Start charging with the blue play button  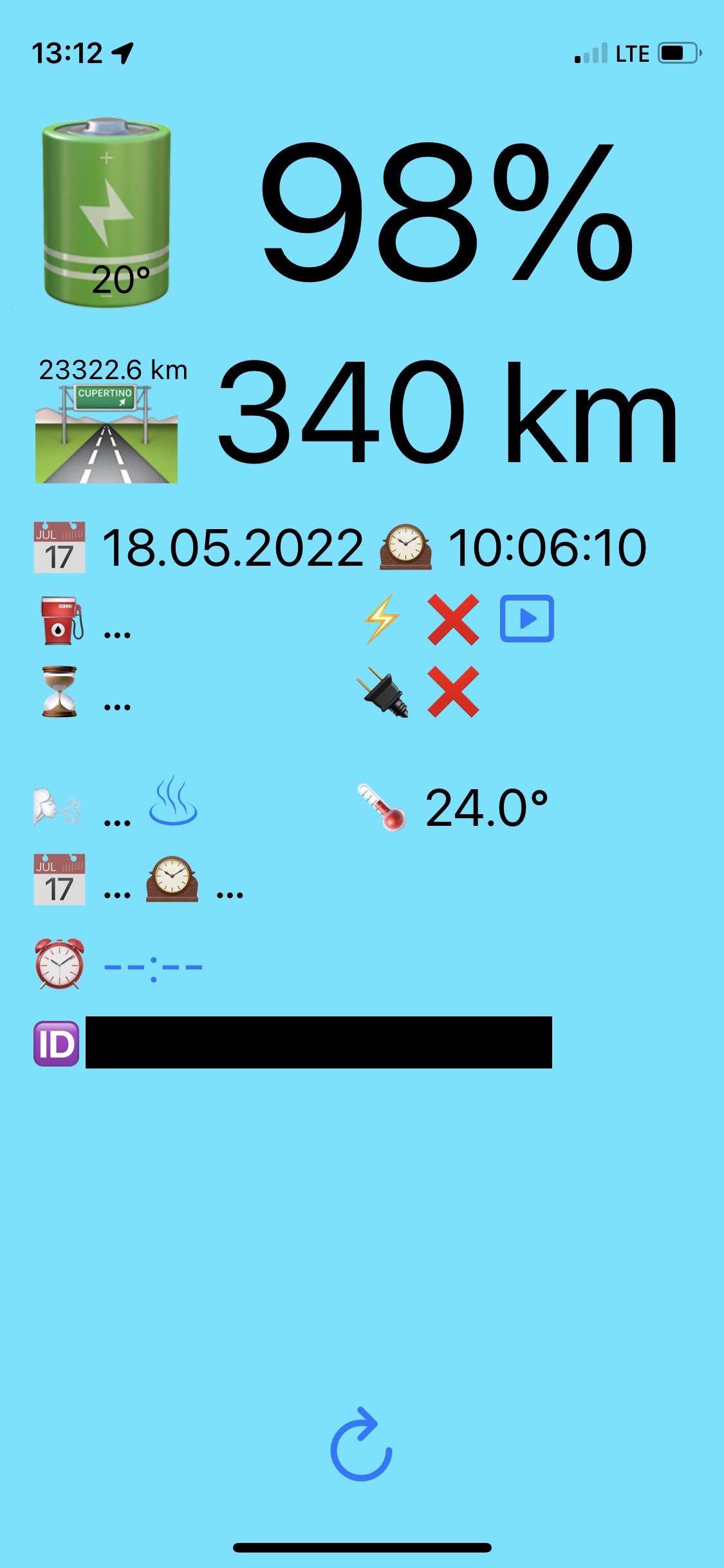pyautogui.click(x=526, y=619)
